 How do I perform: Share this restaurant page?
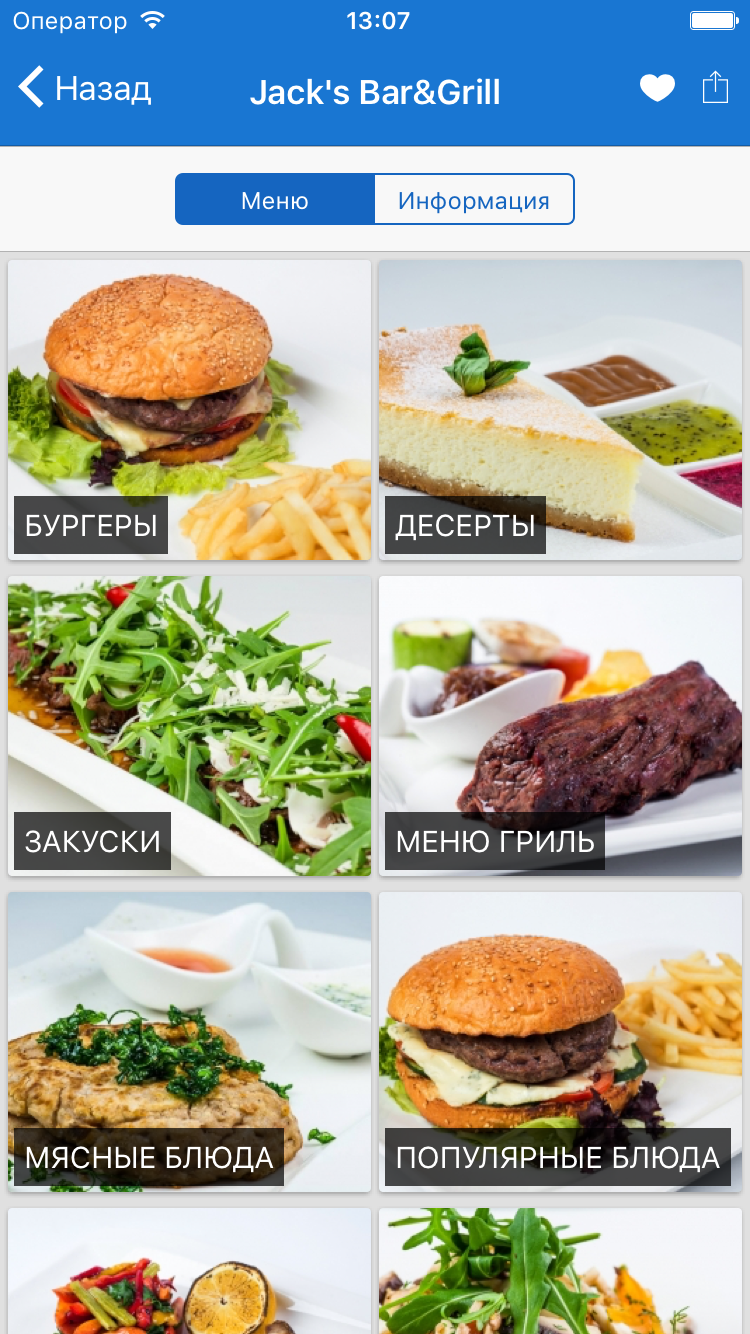click(715, 88)
